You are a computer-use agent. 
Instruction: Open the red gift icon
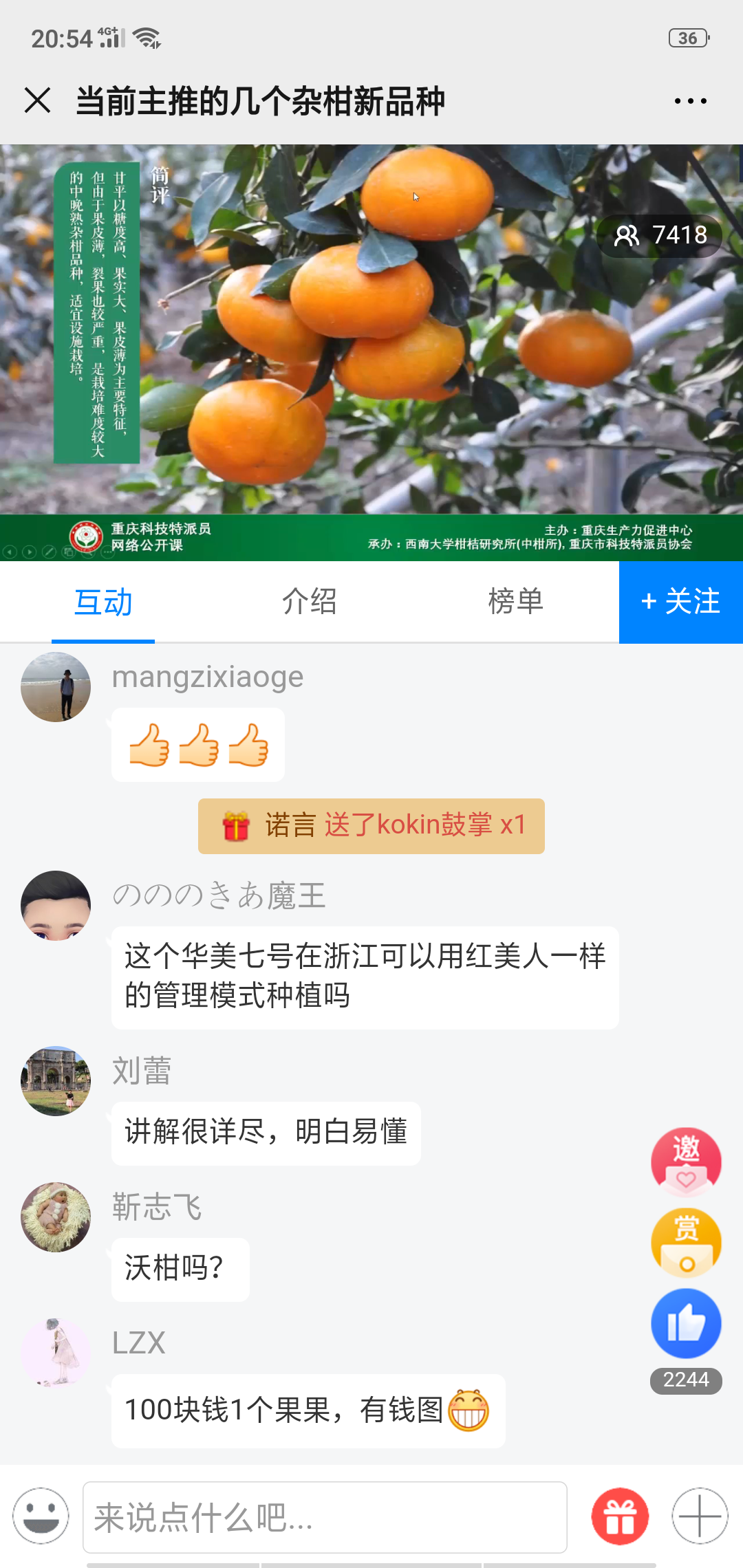tap(620, 1516)
